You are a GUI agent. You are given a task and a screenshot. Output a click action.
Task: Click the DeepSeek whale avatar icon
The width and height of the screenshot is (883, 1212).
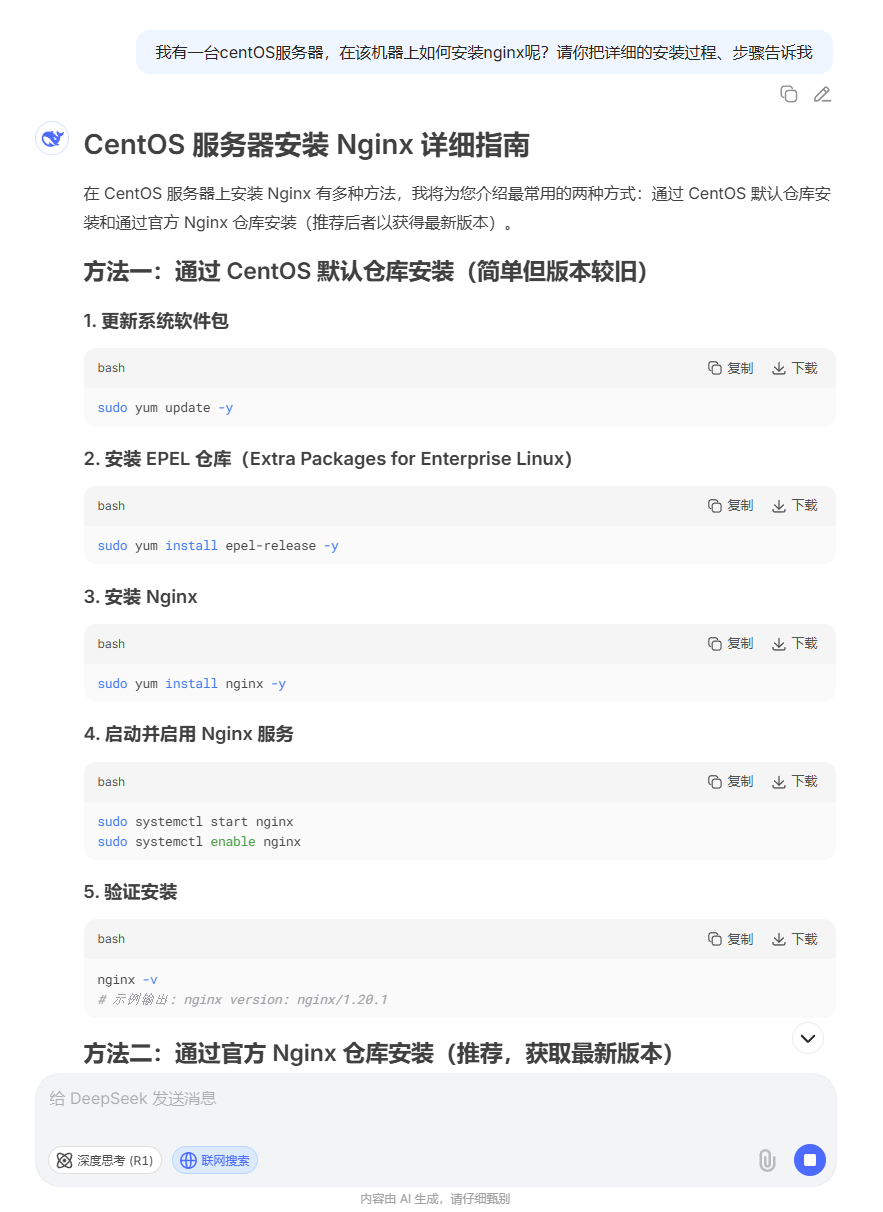tap(51, 139)
